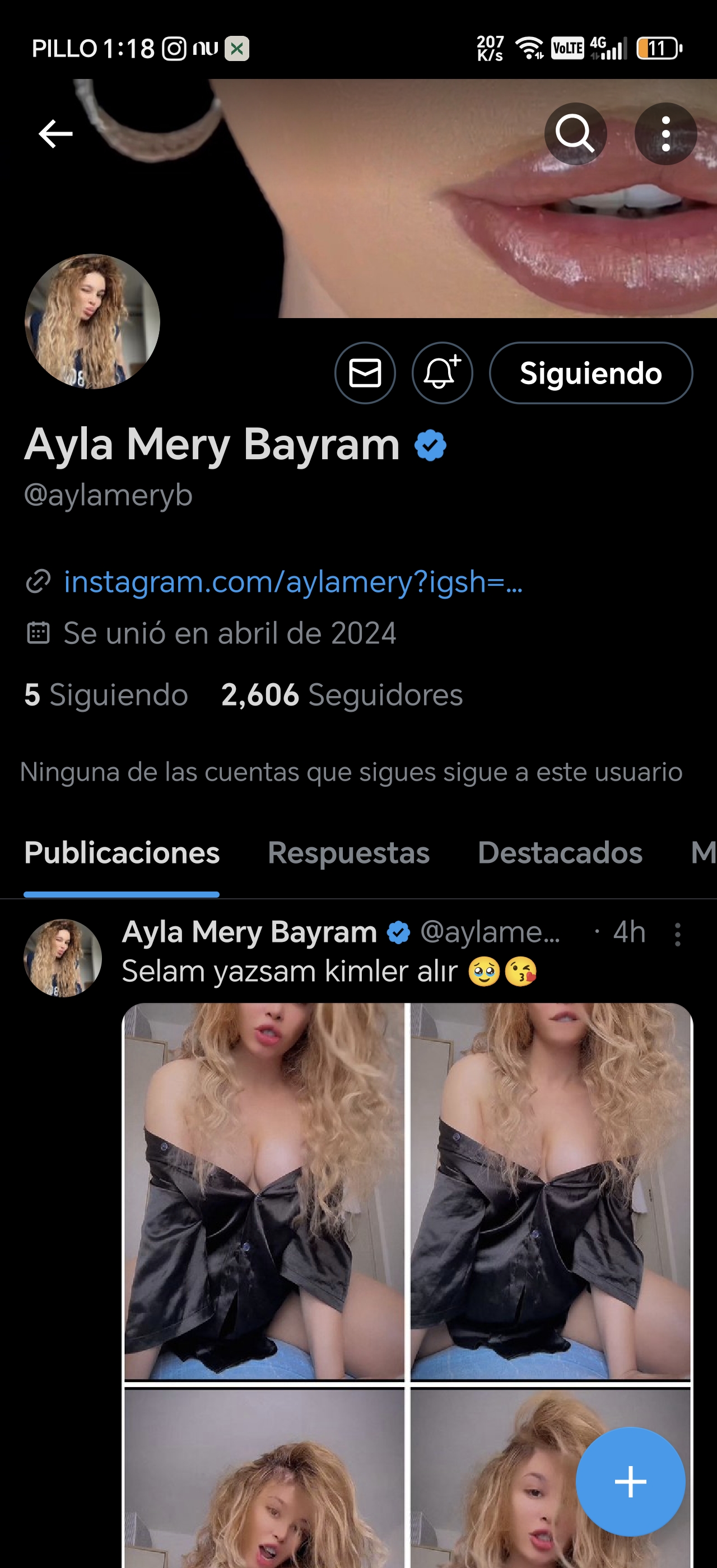Open options menu on the 4h post
Viewport: 717px width, 1568px height.
(677, 934)
